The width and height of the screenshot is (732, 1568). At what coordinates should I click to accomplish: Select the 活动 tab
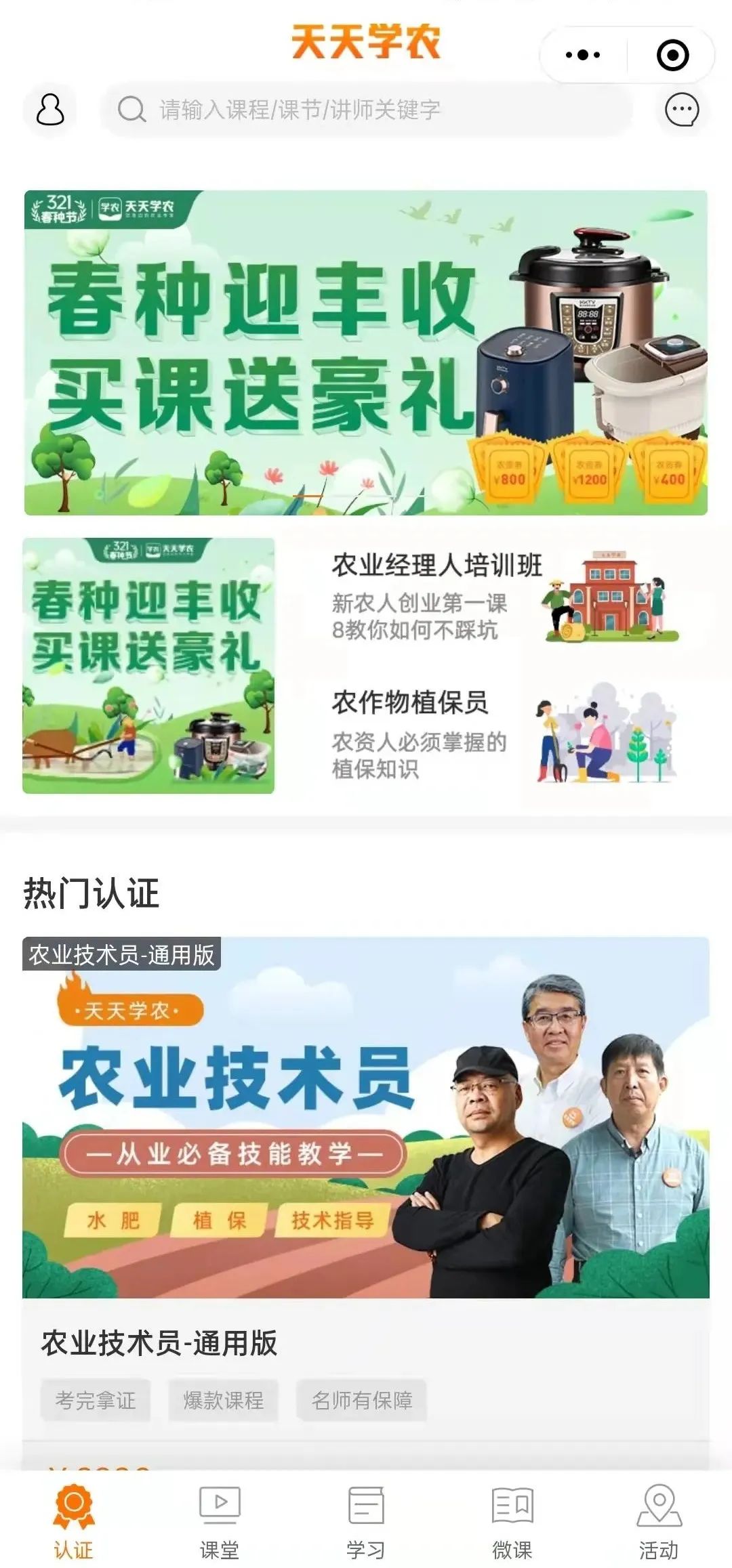[x=659, y=1521]
